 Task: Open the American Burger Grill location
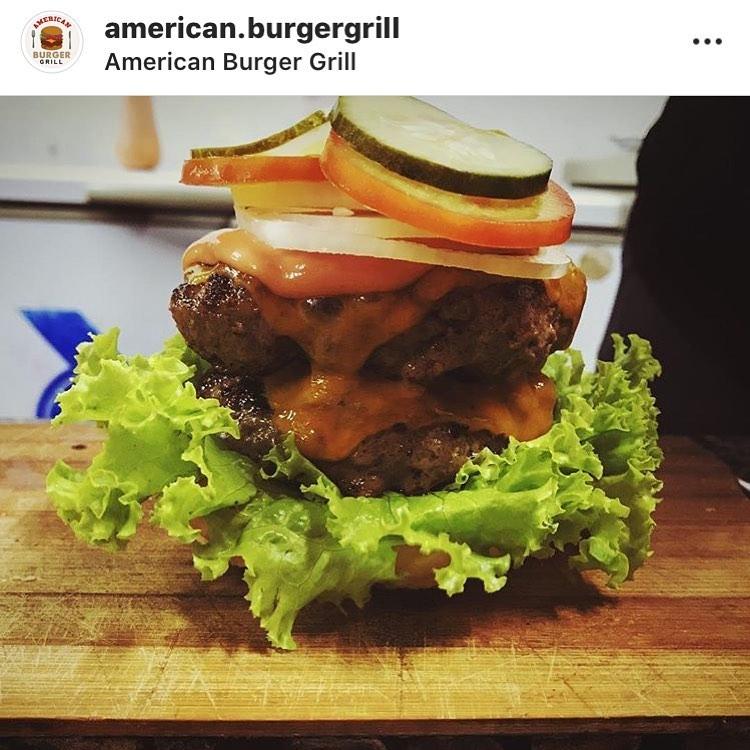click(230, 62)
